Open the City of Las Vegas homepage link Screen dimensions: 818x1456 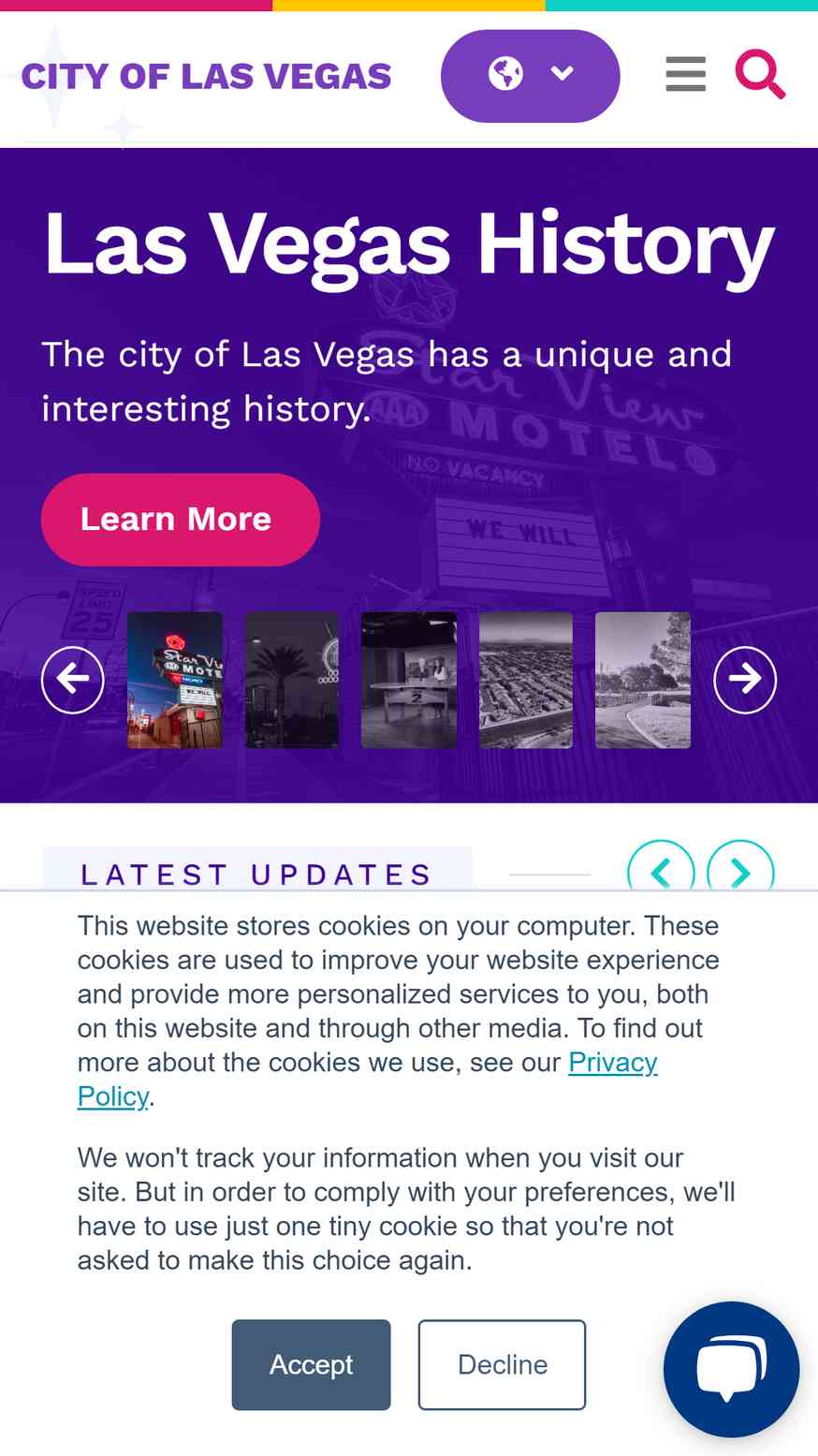coord(206,76)
